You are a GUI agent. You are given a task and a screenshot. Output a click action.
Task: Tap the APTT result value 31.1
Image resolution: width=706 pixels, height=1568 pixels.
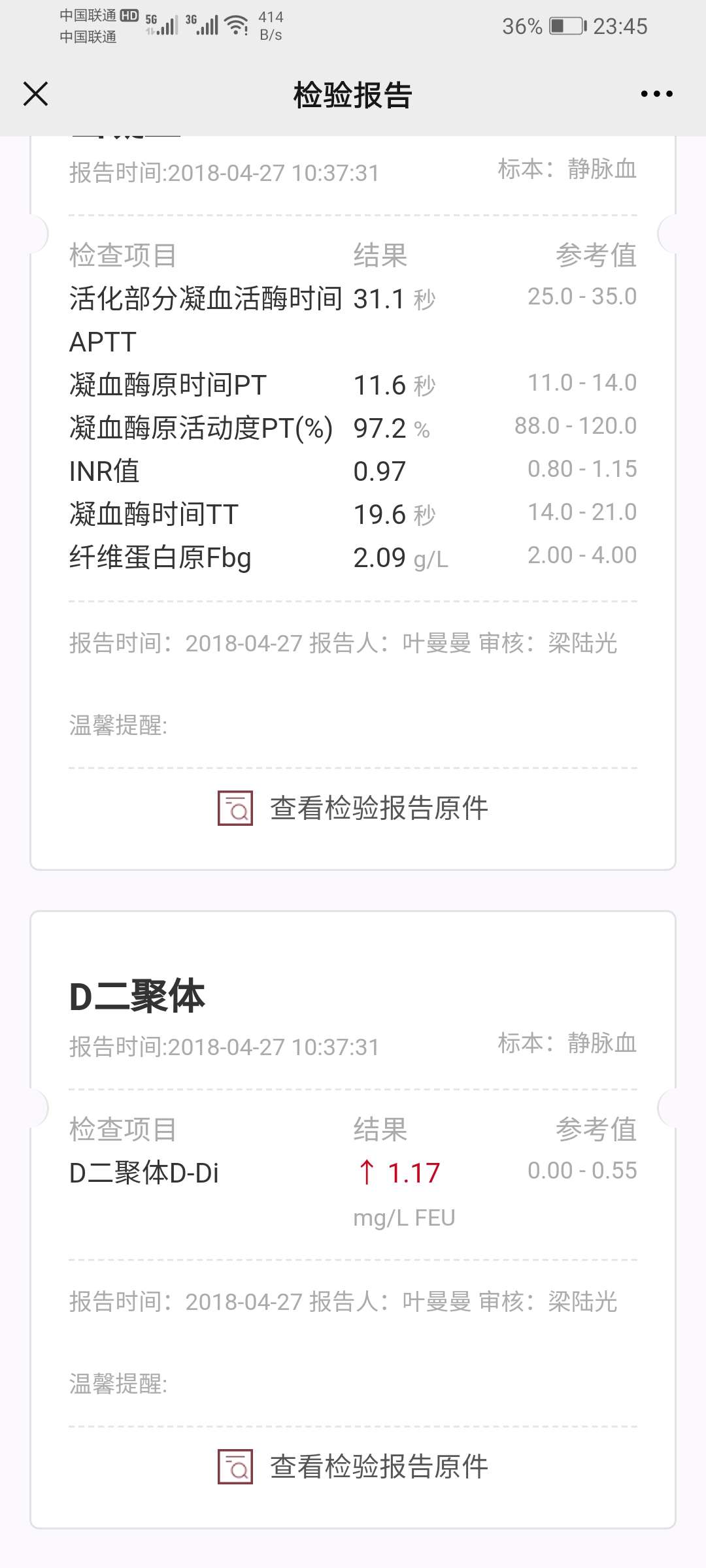379,299
